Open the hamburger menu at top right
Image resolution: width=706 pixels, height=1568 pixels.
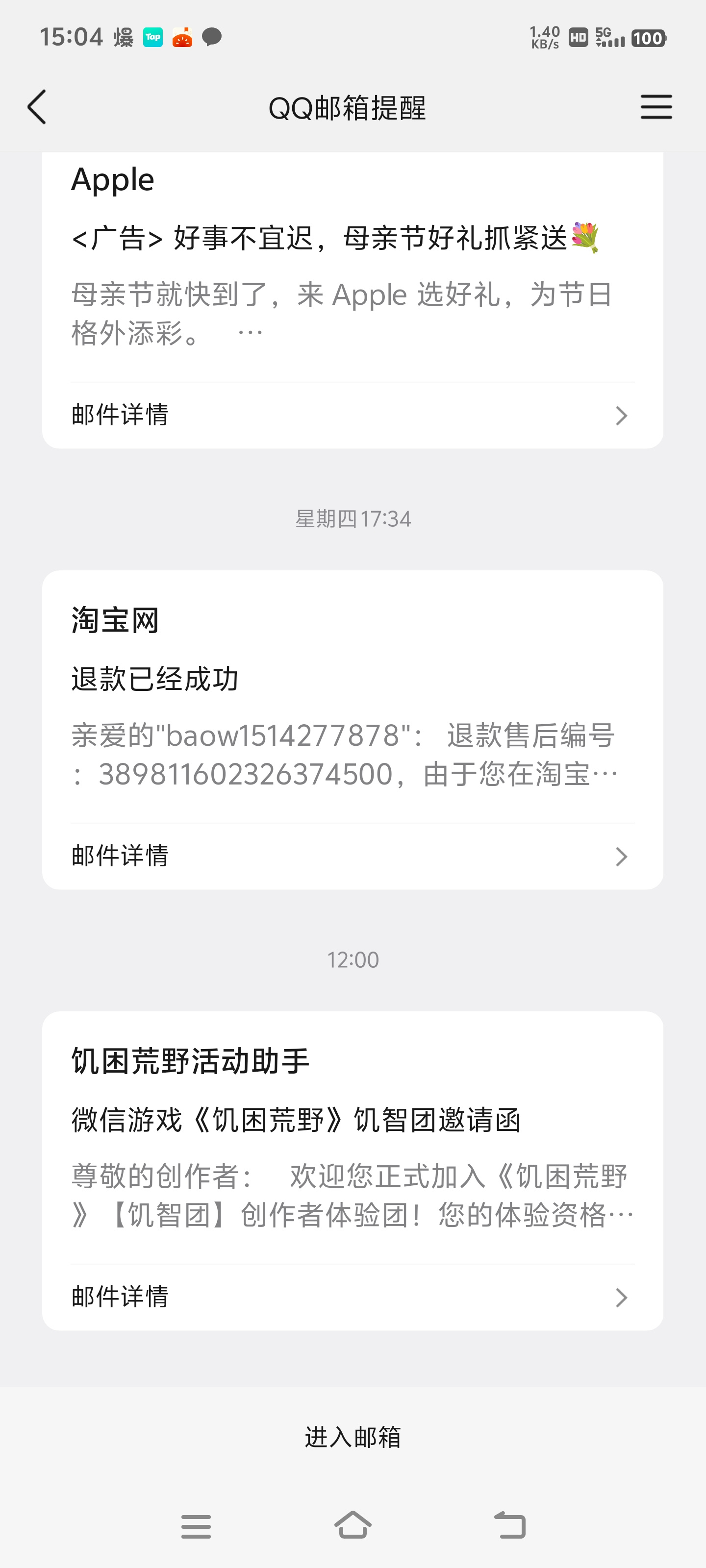click(x=656, y=106)
